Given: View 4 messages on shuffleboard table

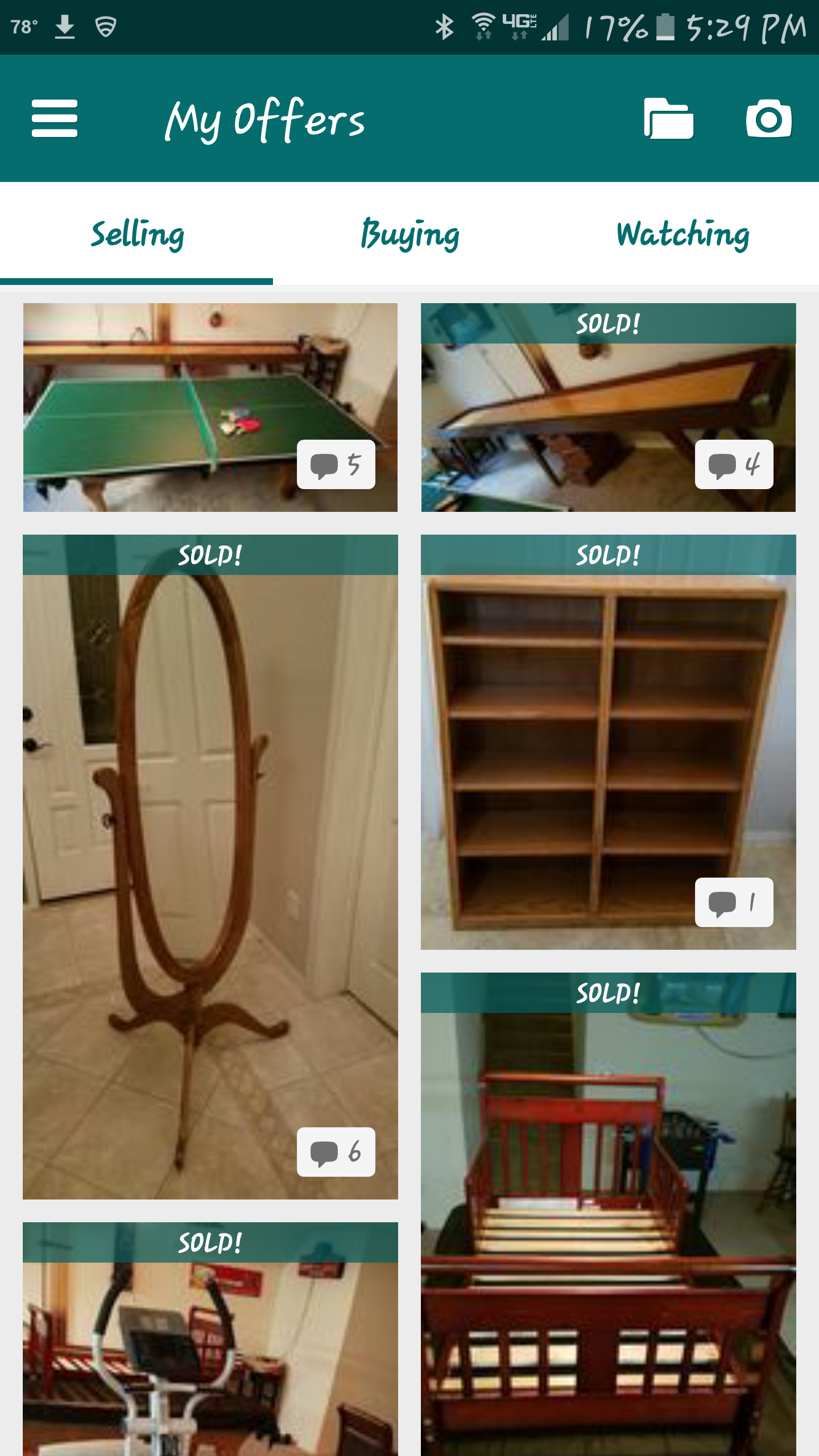Looking at the screenshot, I should point(734,465).
